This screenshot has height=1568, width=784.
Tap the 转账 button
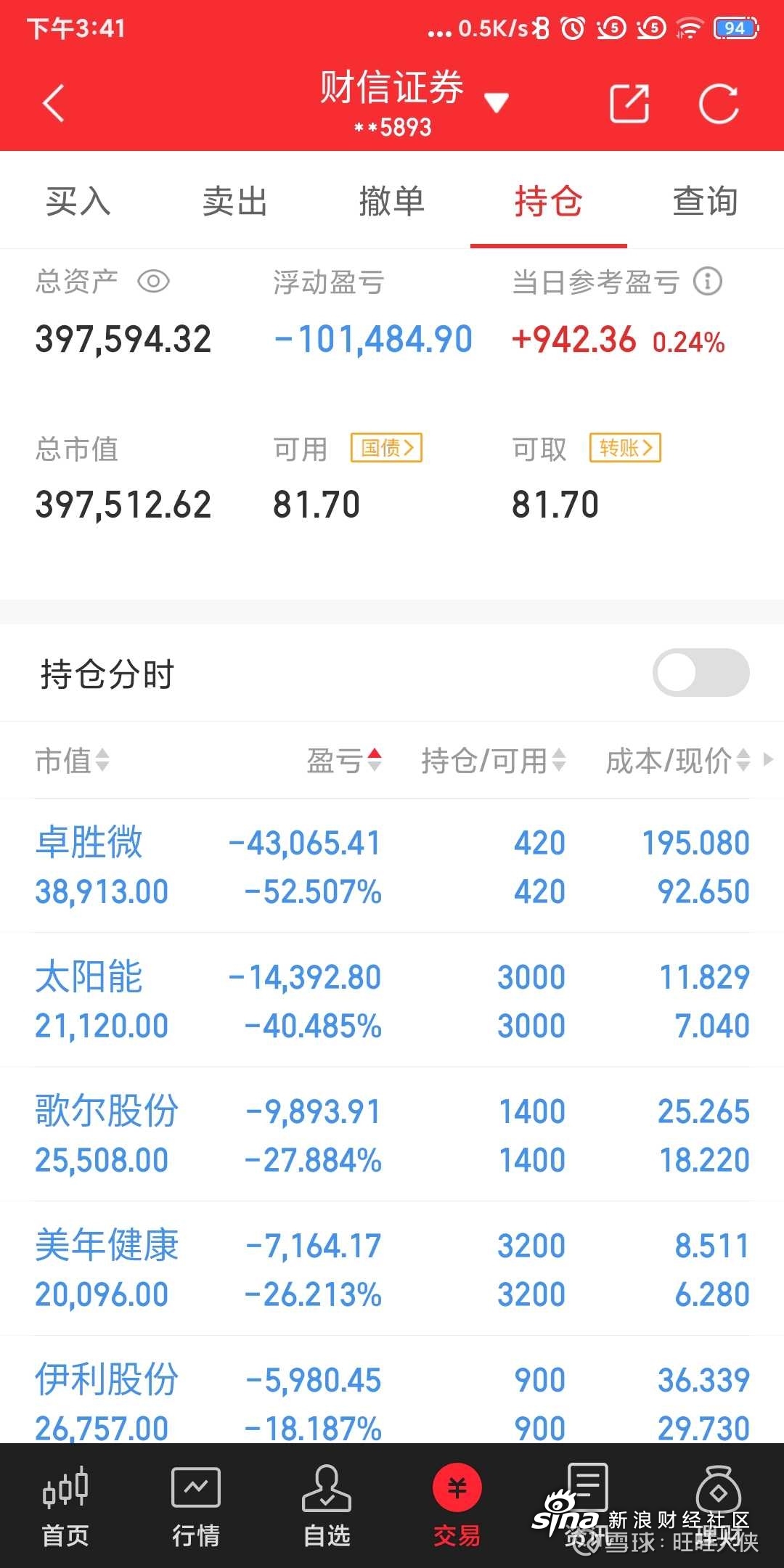(x=625, y=448)
